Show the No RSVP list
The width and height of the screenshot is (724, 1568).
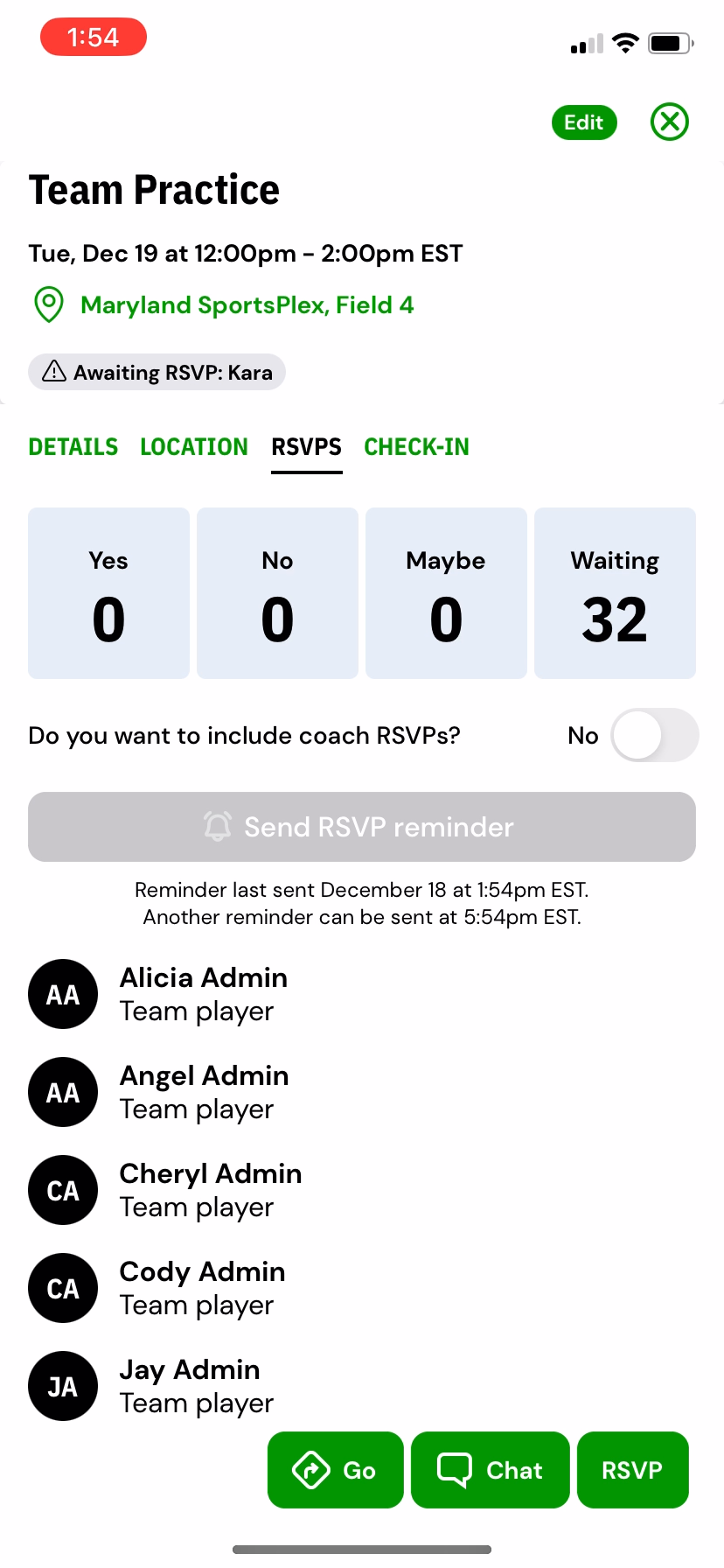click(x=277, y=593)
